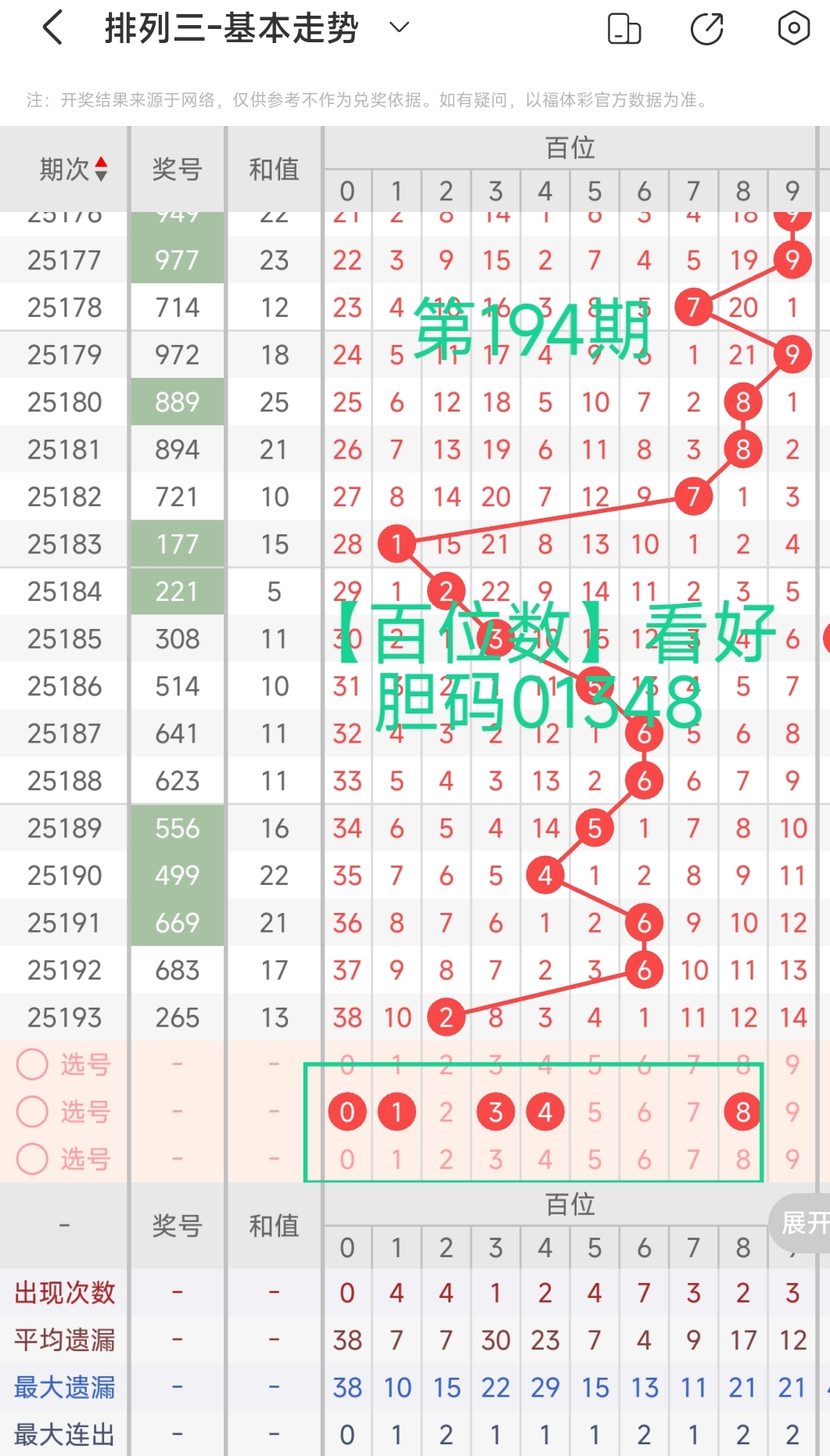Tap the red circled 2 marker on row 25193

446,1017
